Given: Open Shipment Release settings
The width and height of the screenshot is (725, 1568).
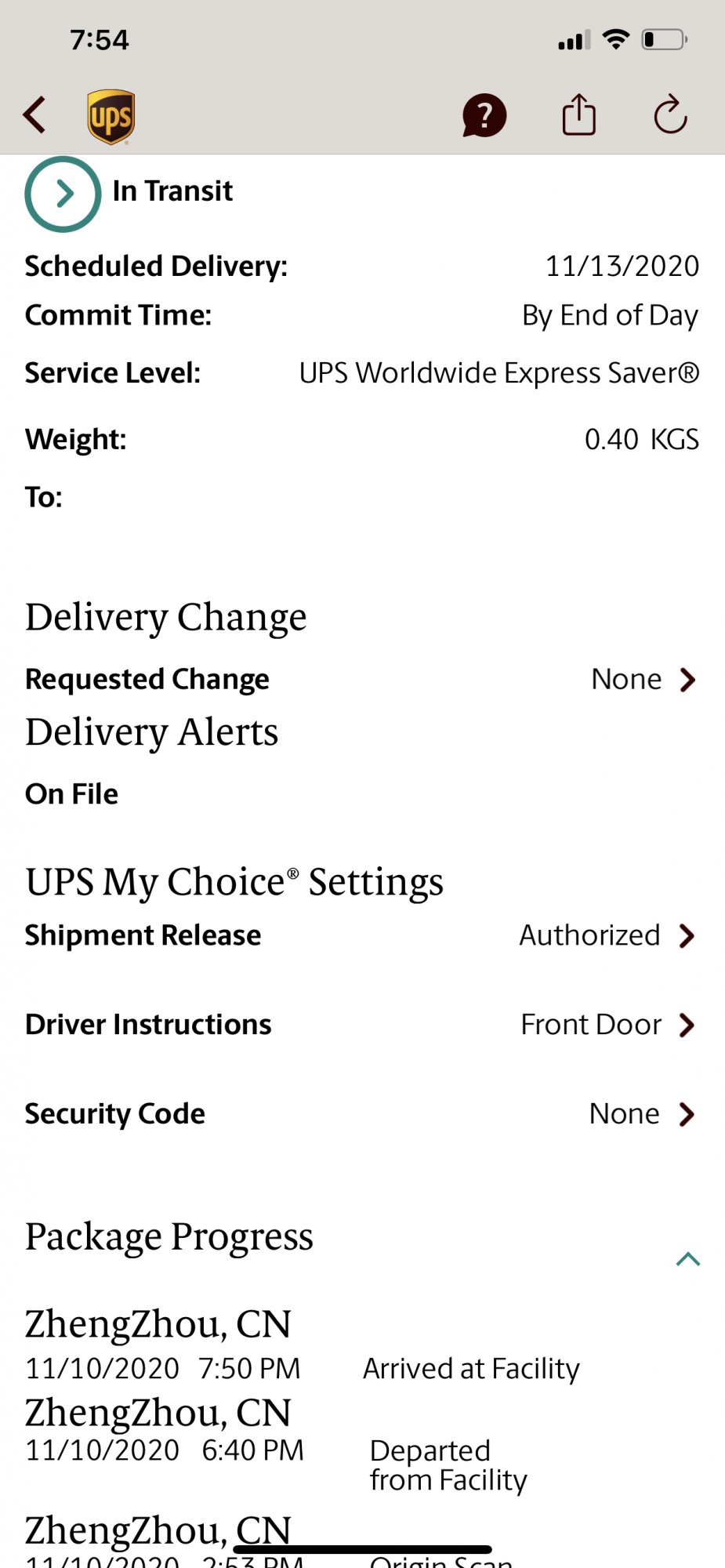Looking at the screenshot, I should (x=361, y=935).
